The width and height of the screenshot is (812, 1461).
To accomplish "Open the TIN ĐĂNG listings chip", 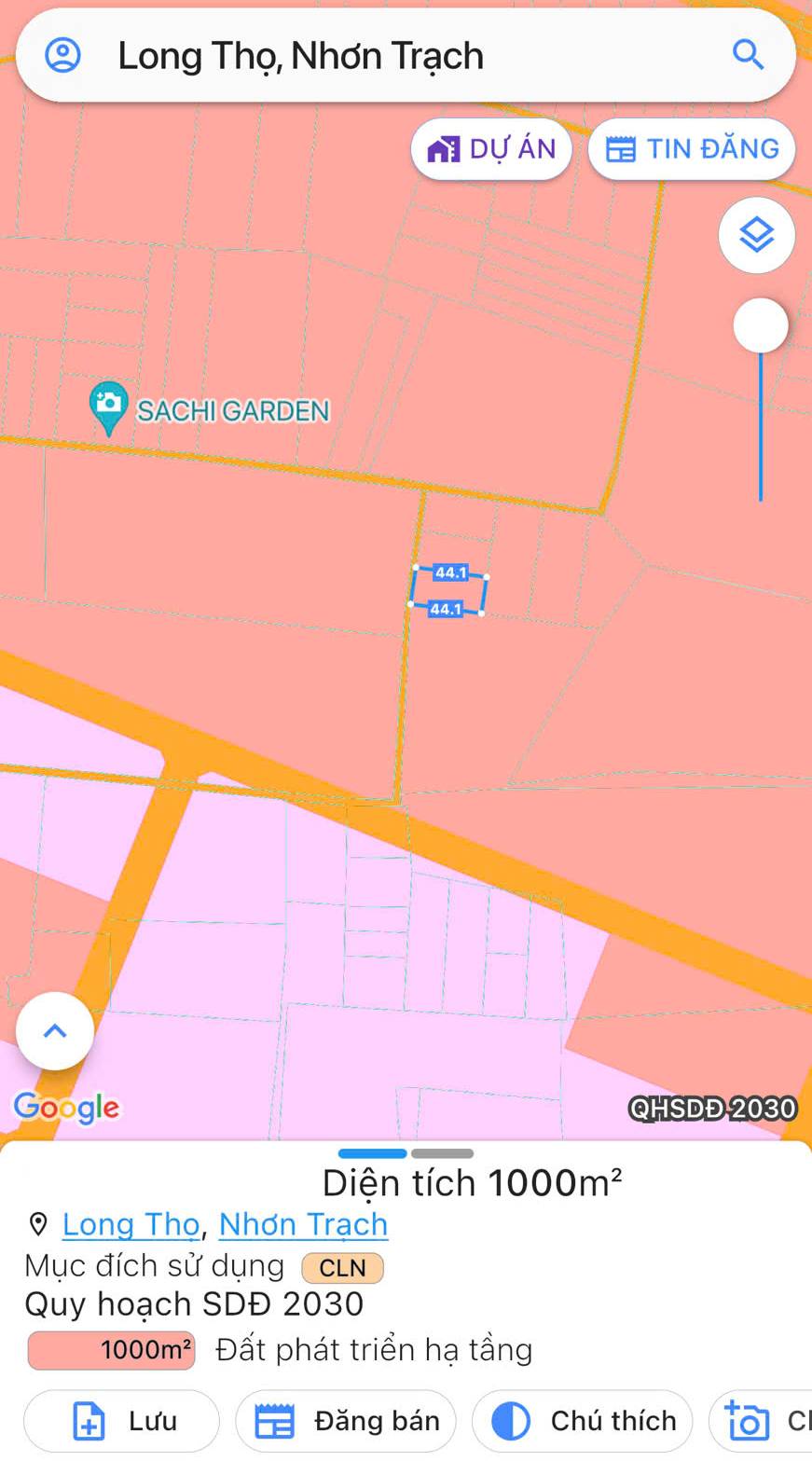I will click(692, 149).
